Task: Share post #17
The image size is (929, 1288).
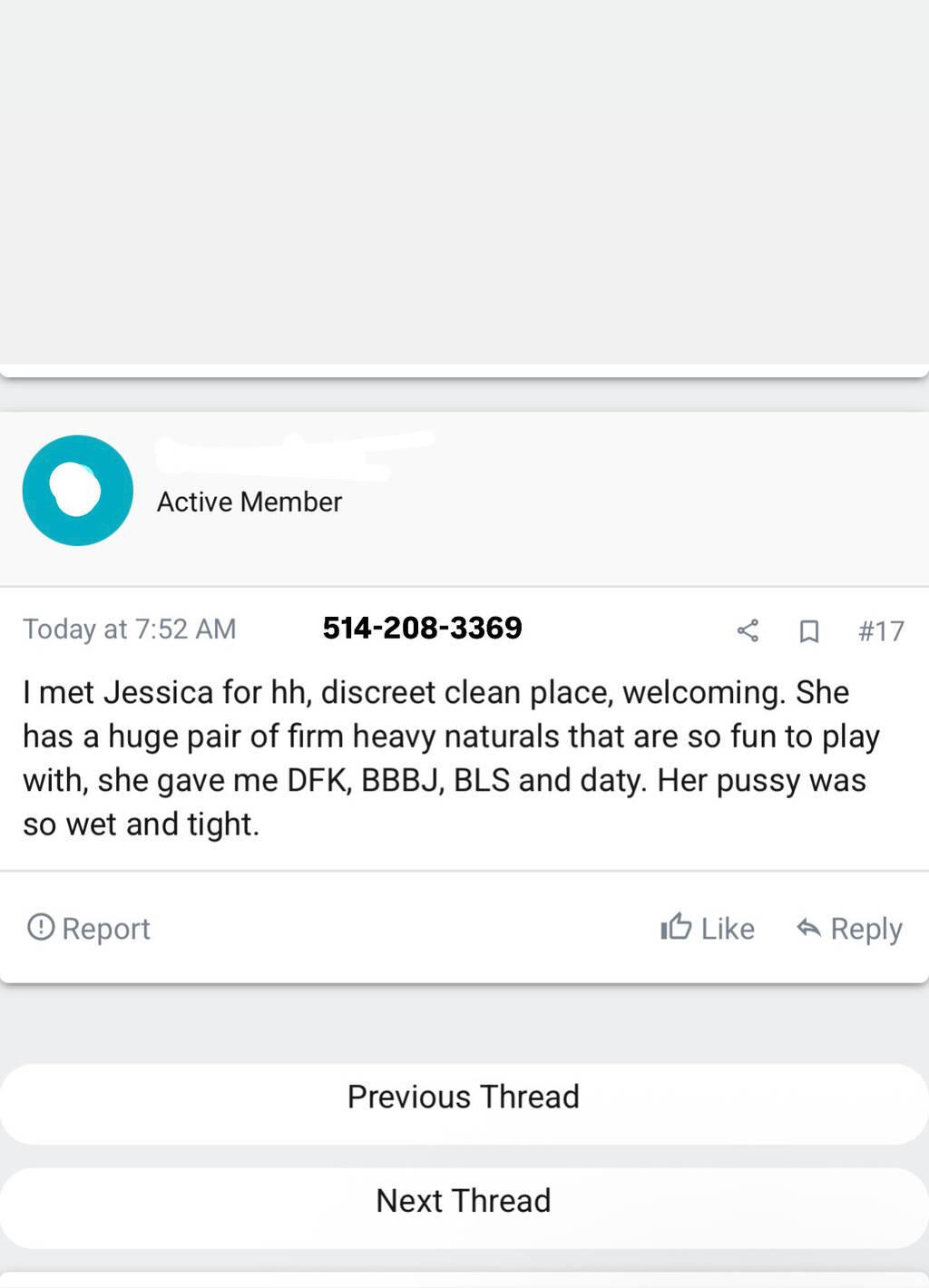Action: click(x=748, y=630)
